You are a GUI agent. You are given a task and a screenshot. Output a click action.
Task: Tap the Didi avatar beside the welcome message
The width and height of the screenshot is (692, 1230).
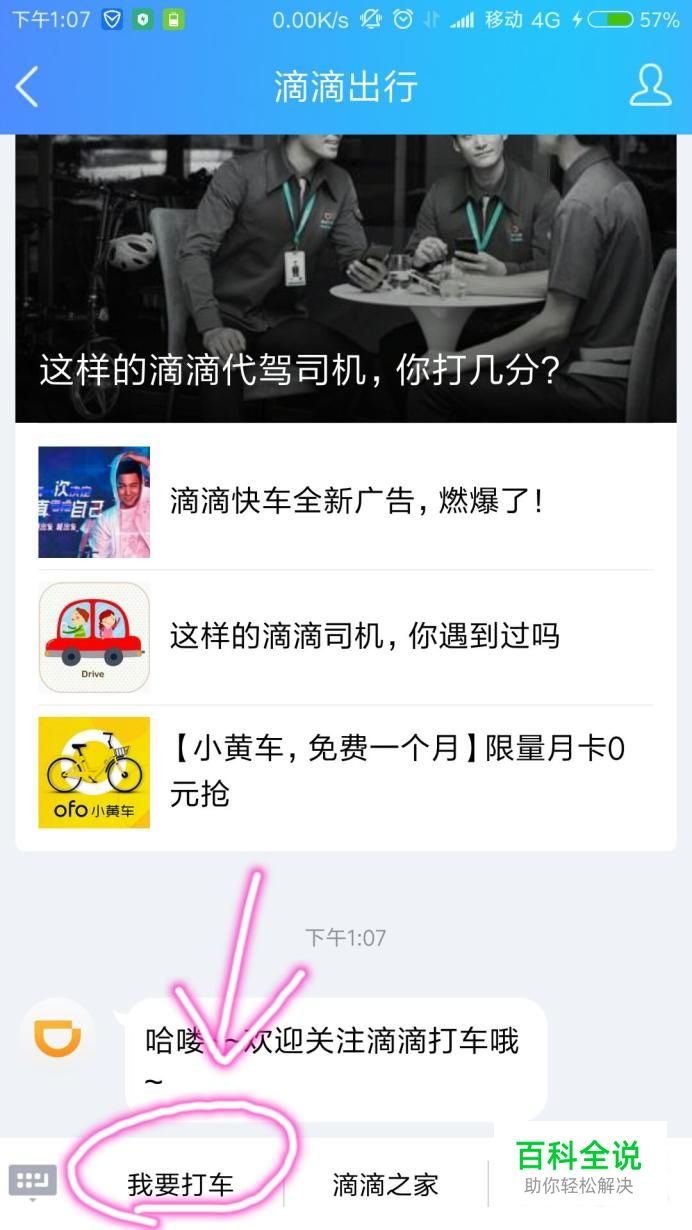[x=57, y=1036]
